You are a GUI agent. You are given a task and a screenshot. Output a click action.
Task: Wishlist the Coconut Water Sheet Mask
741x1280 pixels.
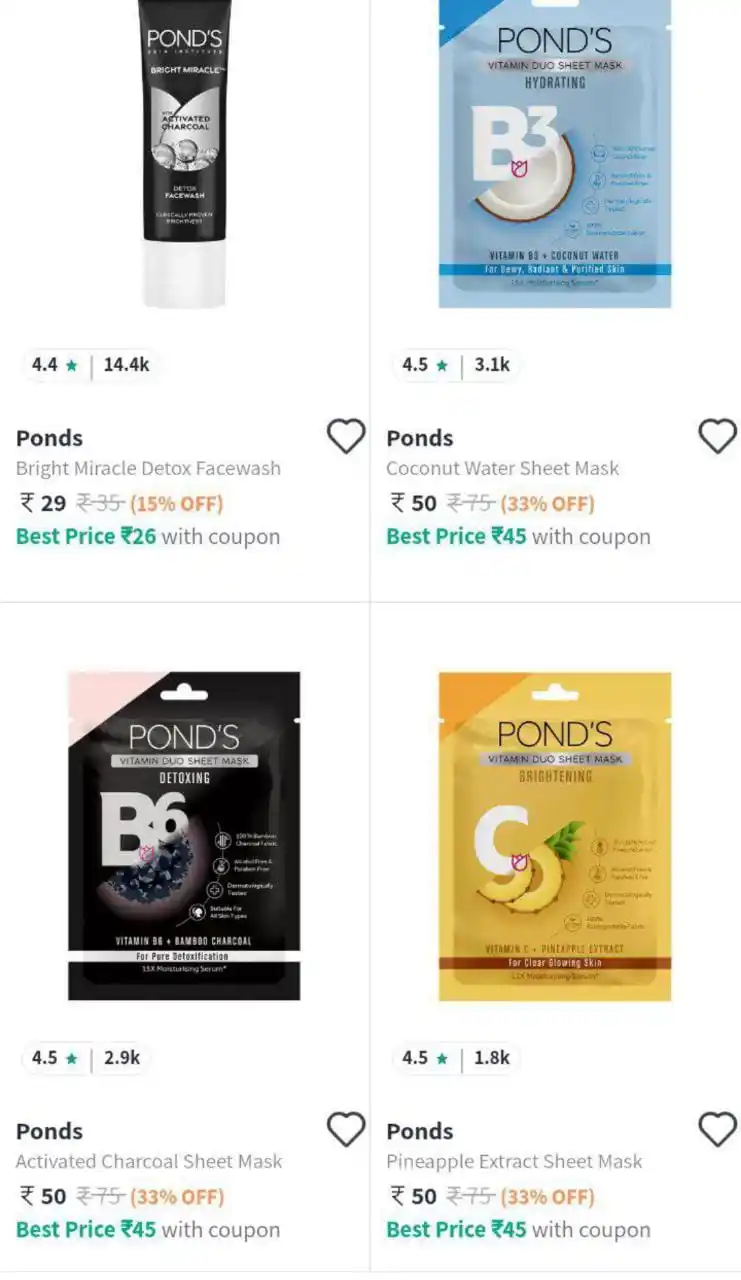point(717,437)
